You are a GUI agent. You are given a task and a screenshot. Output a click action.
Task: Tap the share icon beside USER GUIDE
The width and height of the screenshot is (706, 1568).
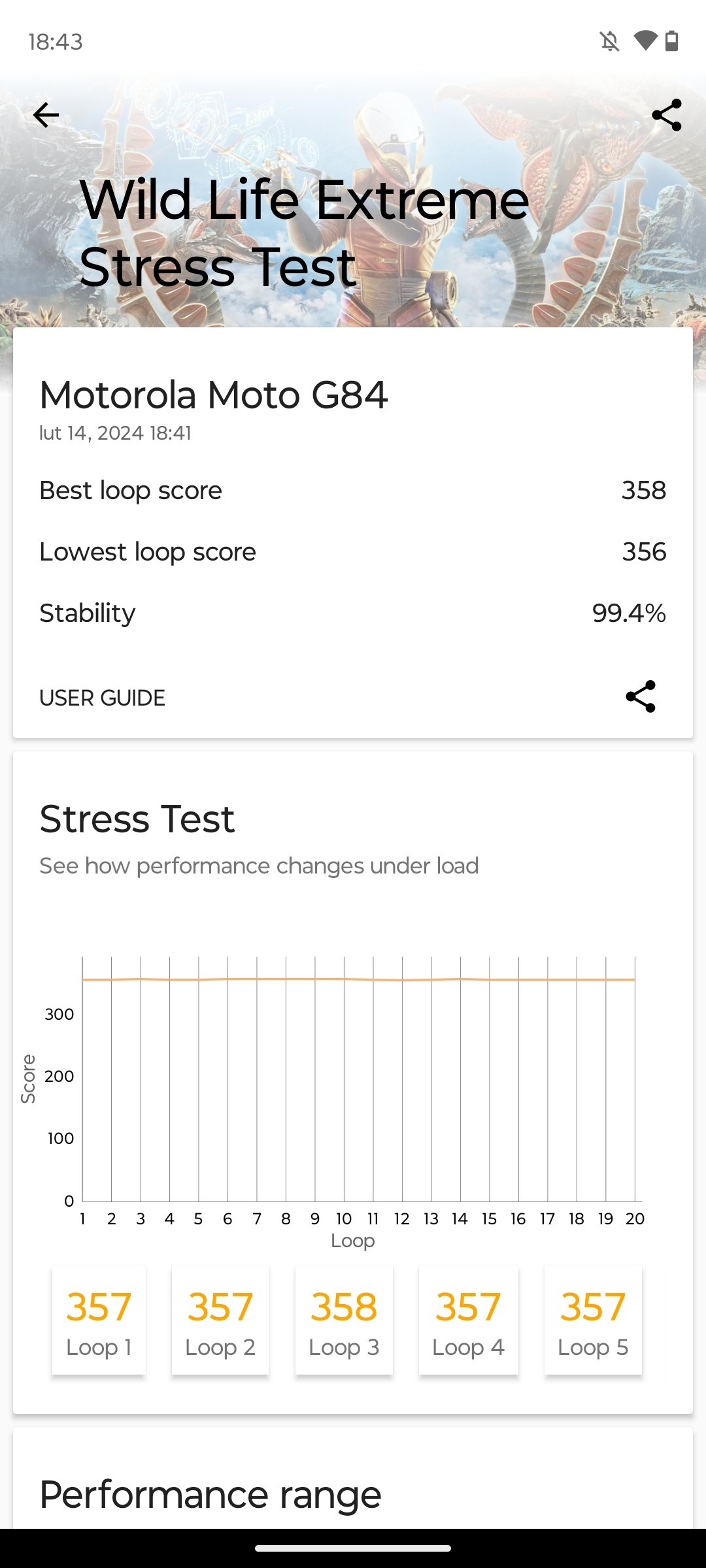(641, 696)
